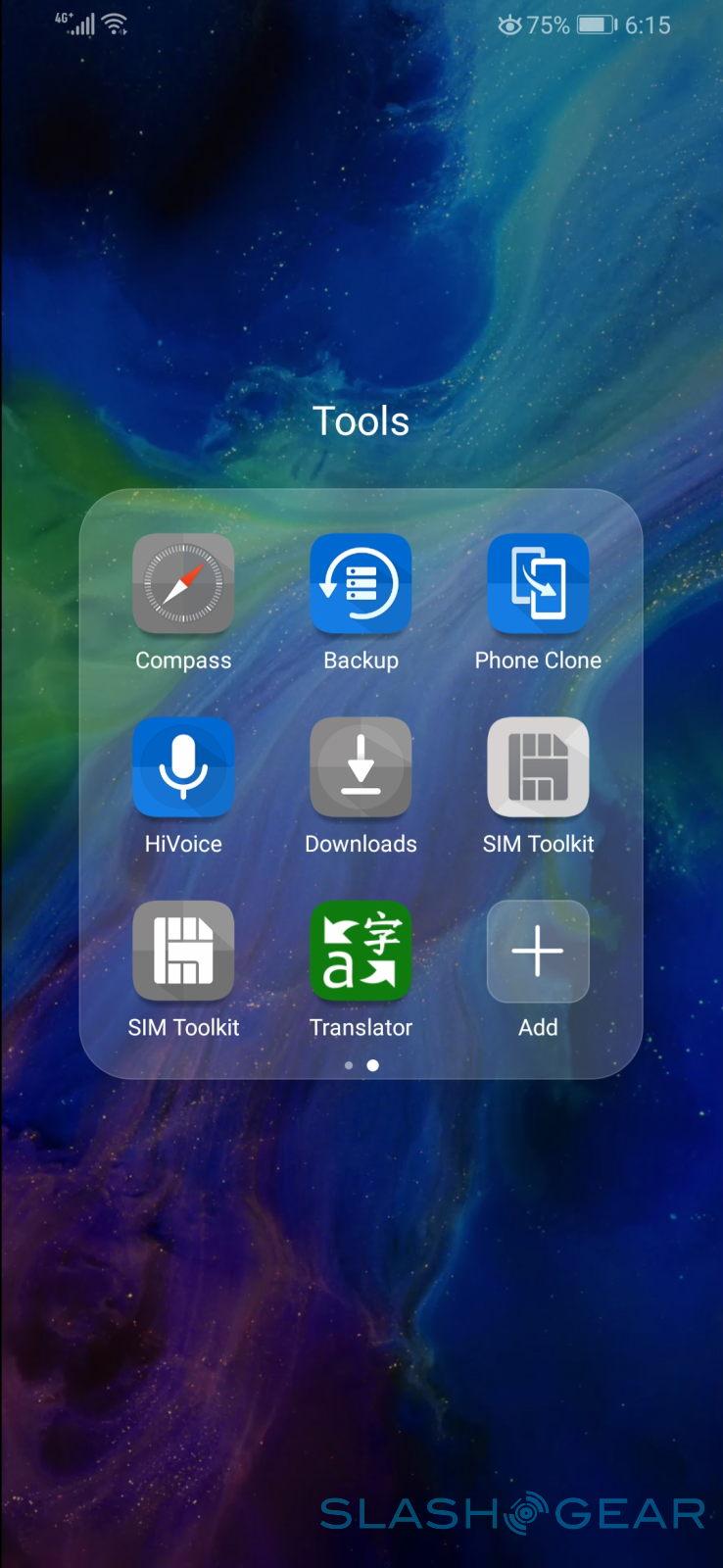Rename the Tools folder title
This screenshot has height=1568, width=723.
tap(361, 421)
